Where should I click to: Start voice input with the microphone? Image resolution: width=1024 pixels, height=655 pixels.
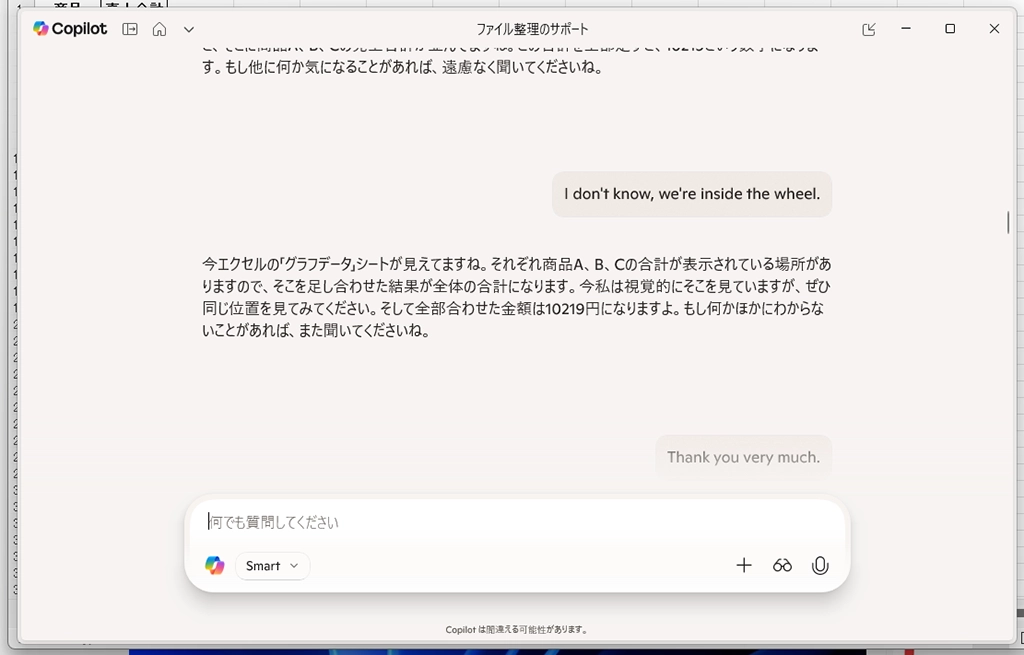click(x=820, y=566)
